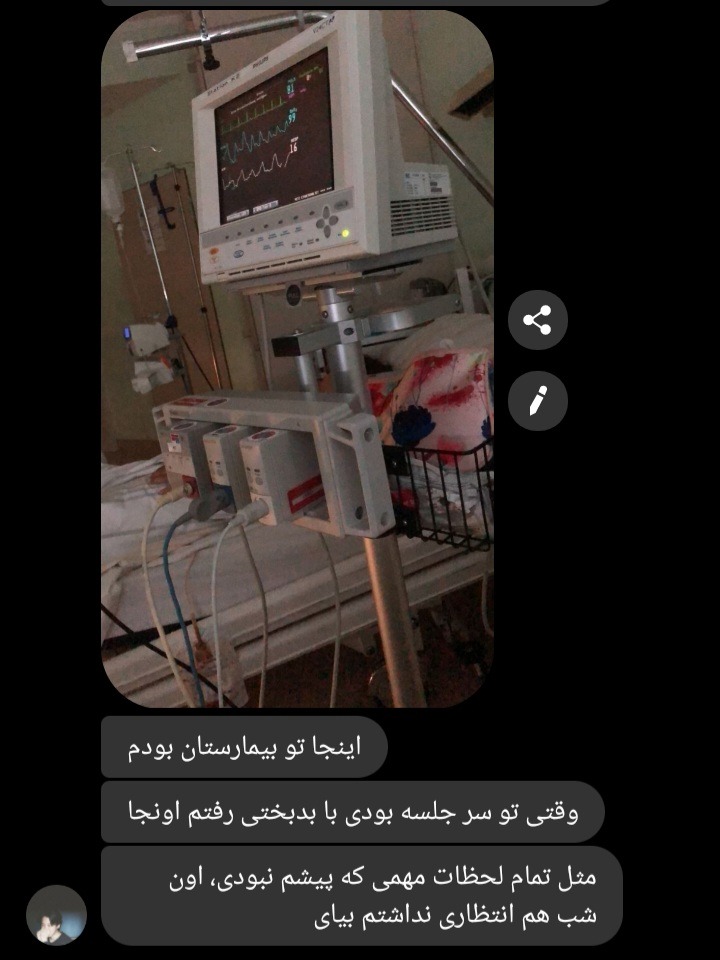This screenshot has width=720, height=960.
Task: Open the hospital monitor photo full screen
Action: click(x=297, y=359)
